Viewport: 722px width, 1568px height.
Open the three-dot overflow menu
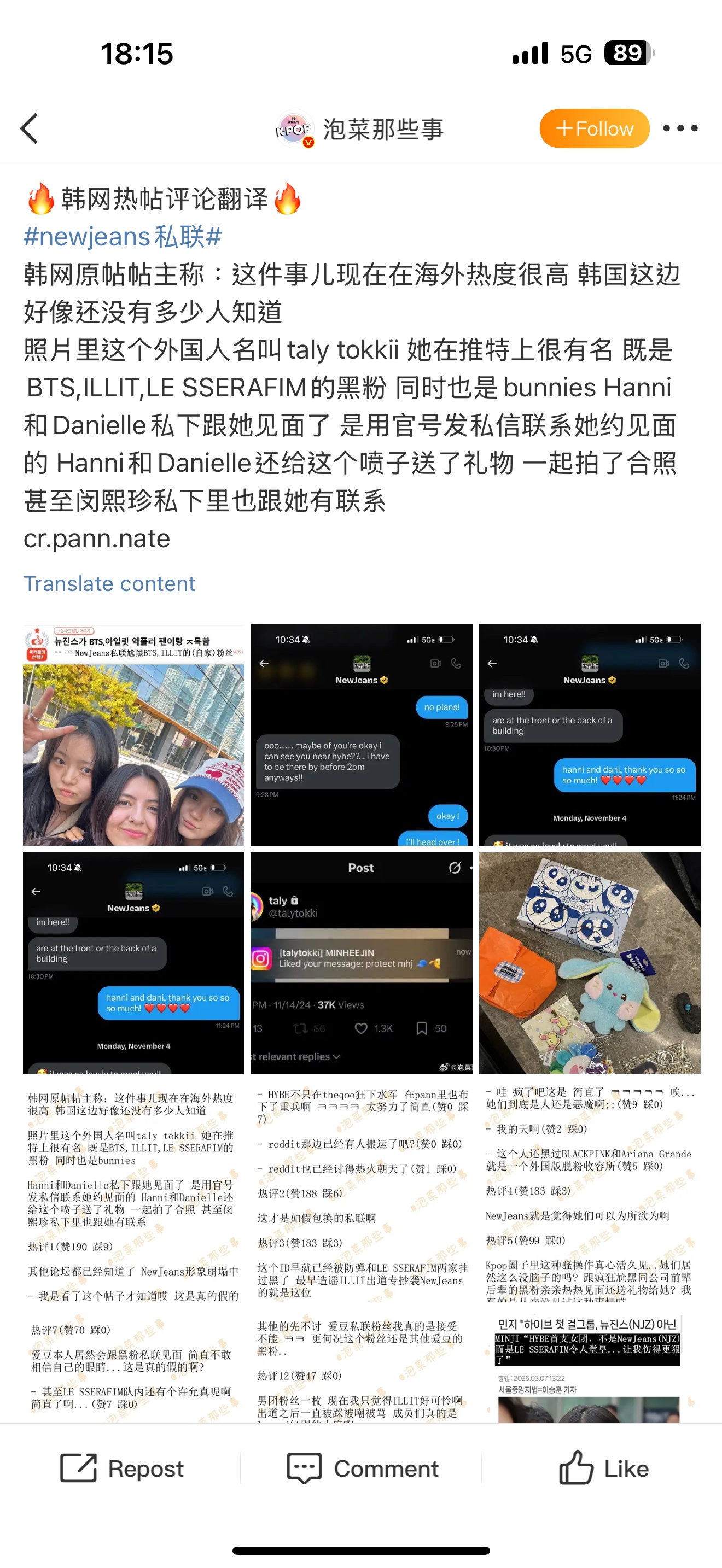pyautogui.click(x=680, y=128)
